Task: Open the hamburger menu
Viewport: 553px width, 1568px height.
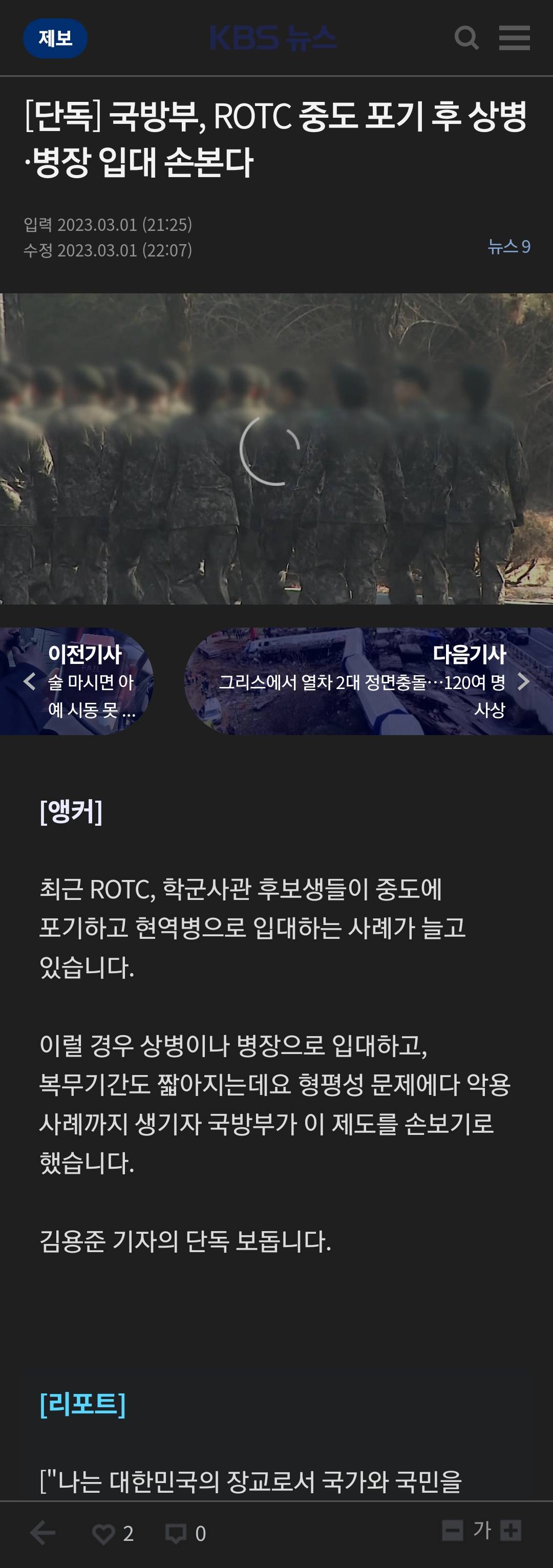Action: [x=514, y=38]
